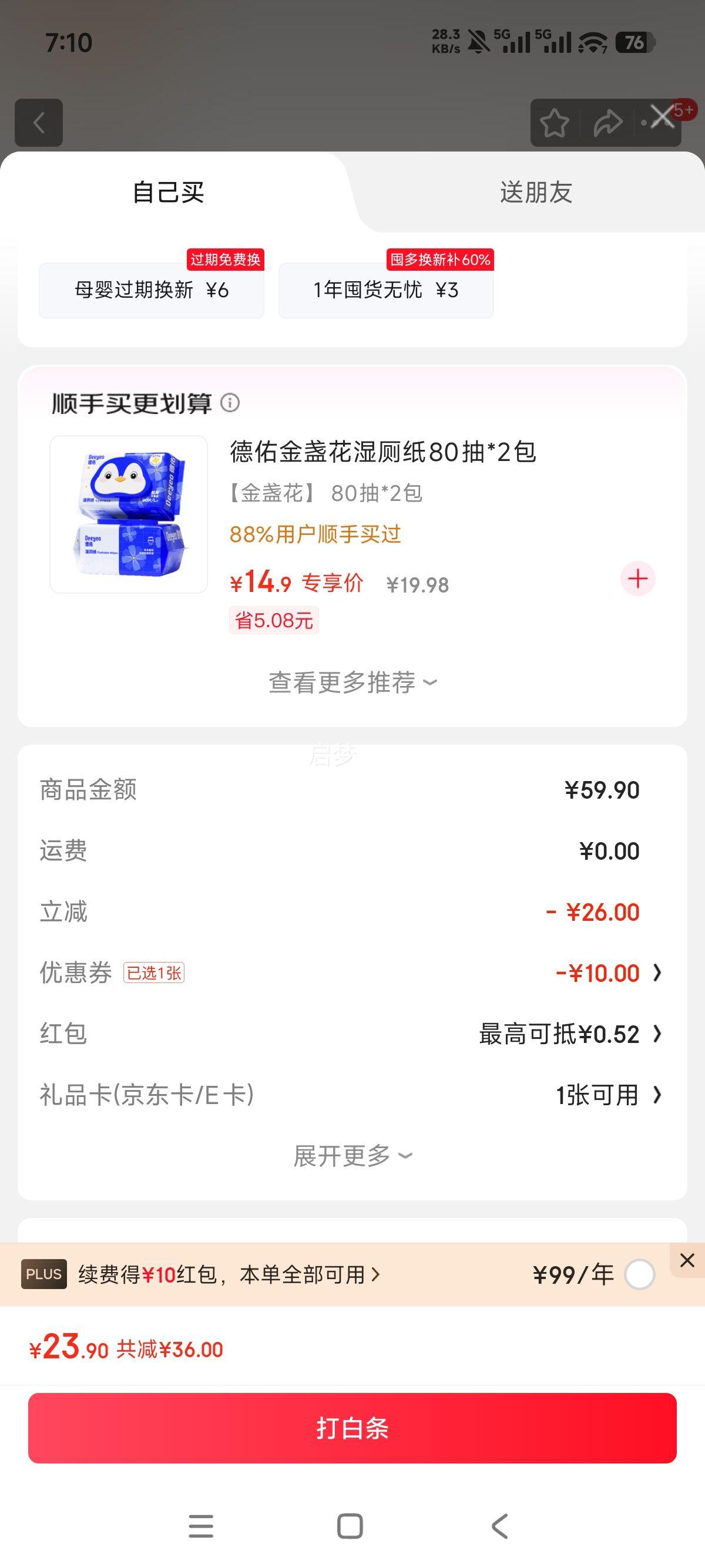The width and height of the screenshot is (705, 1568).
Task: Select the 自己买 tab
Action: click(169, 193)
